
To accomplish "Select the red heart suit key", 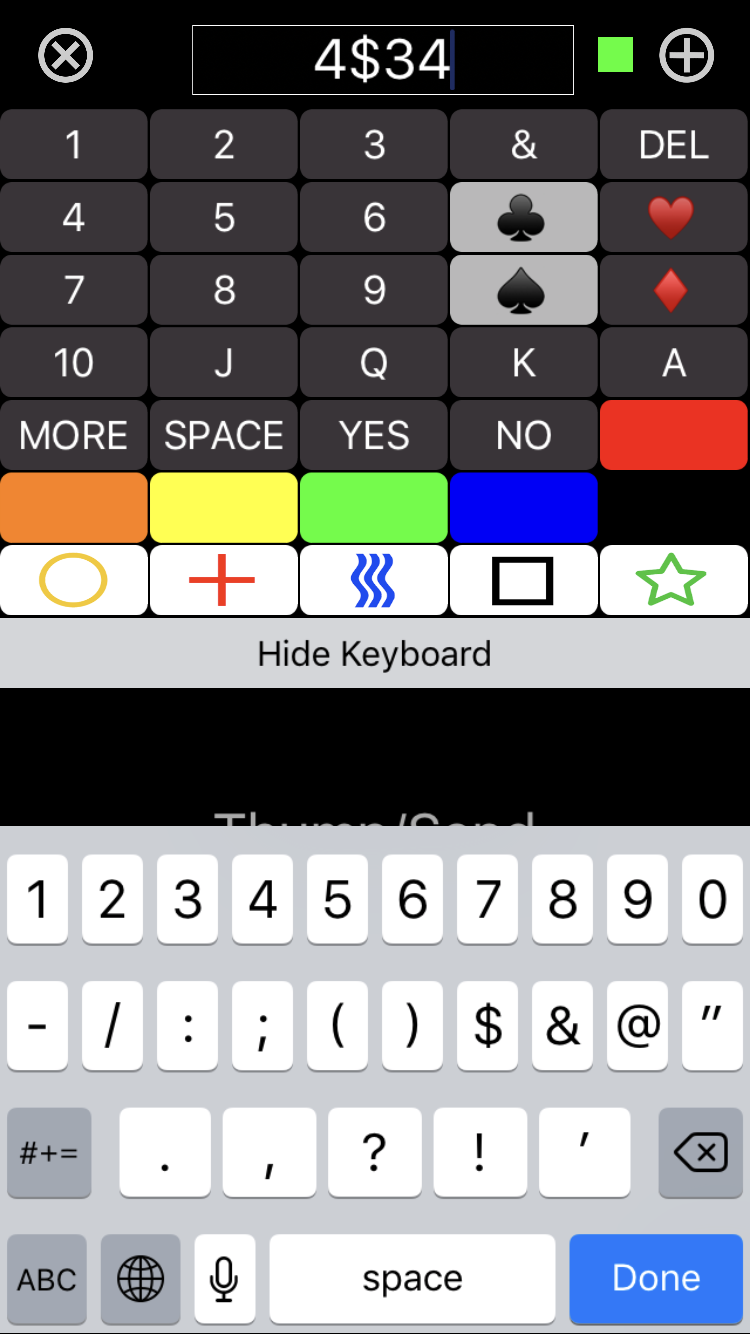I will click(674, 217).
